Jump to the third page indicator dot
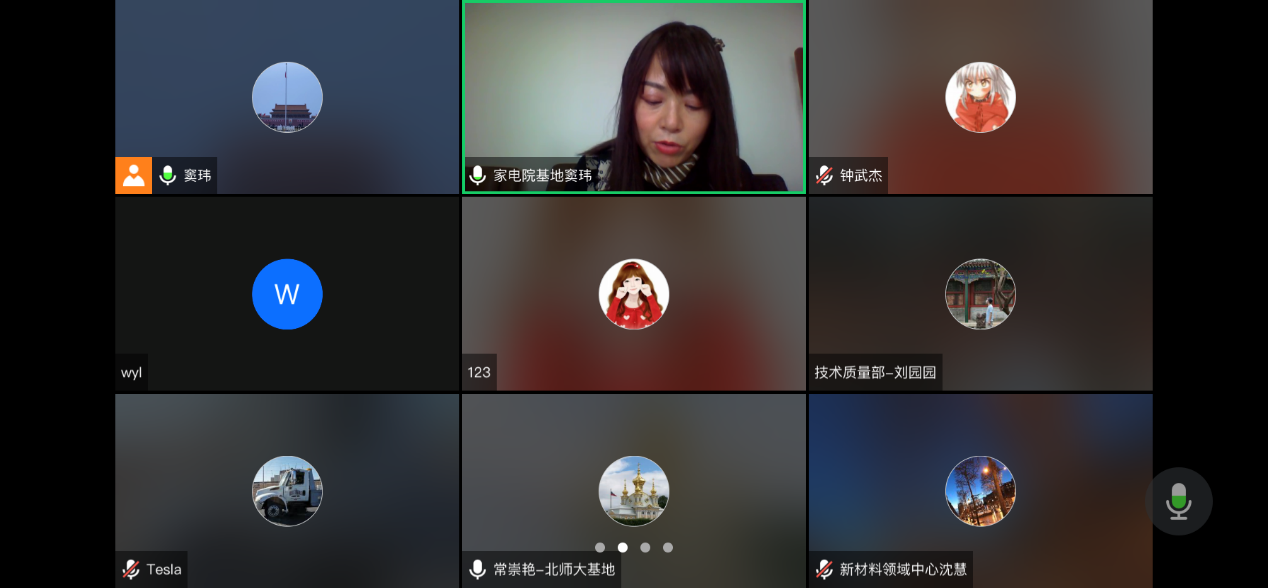 (x=645, y=547)
